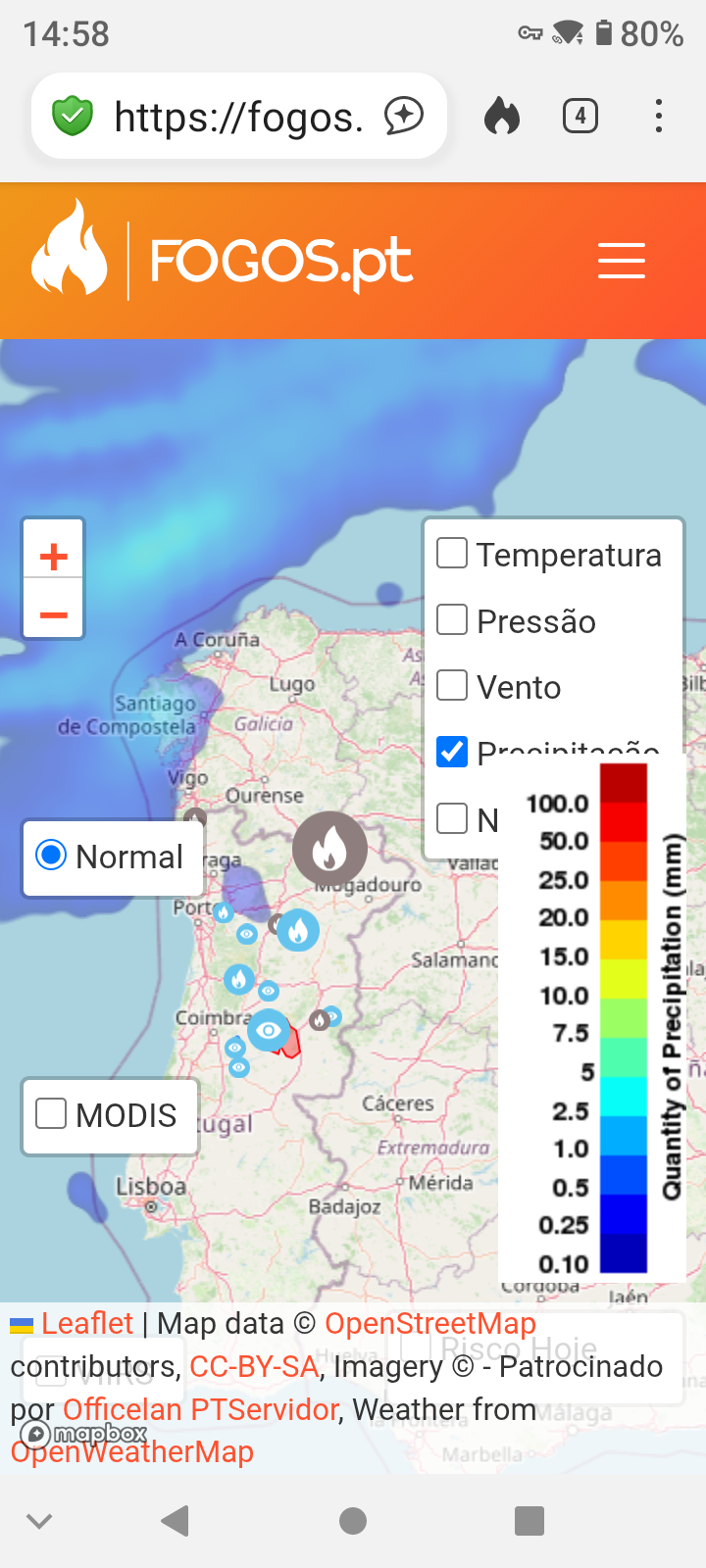The height and width of the screenshot is (1568, 706).
Task: Open the OpenStreetMap link
Action: [429, 1324]
